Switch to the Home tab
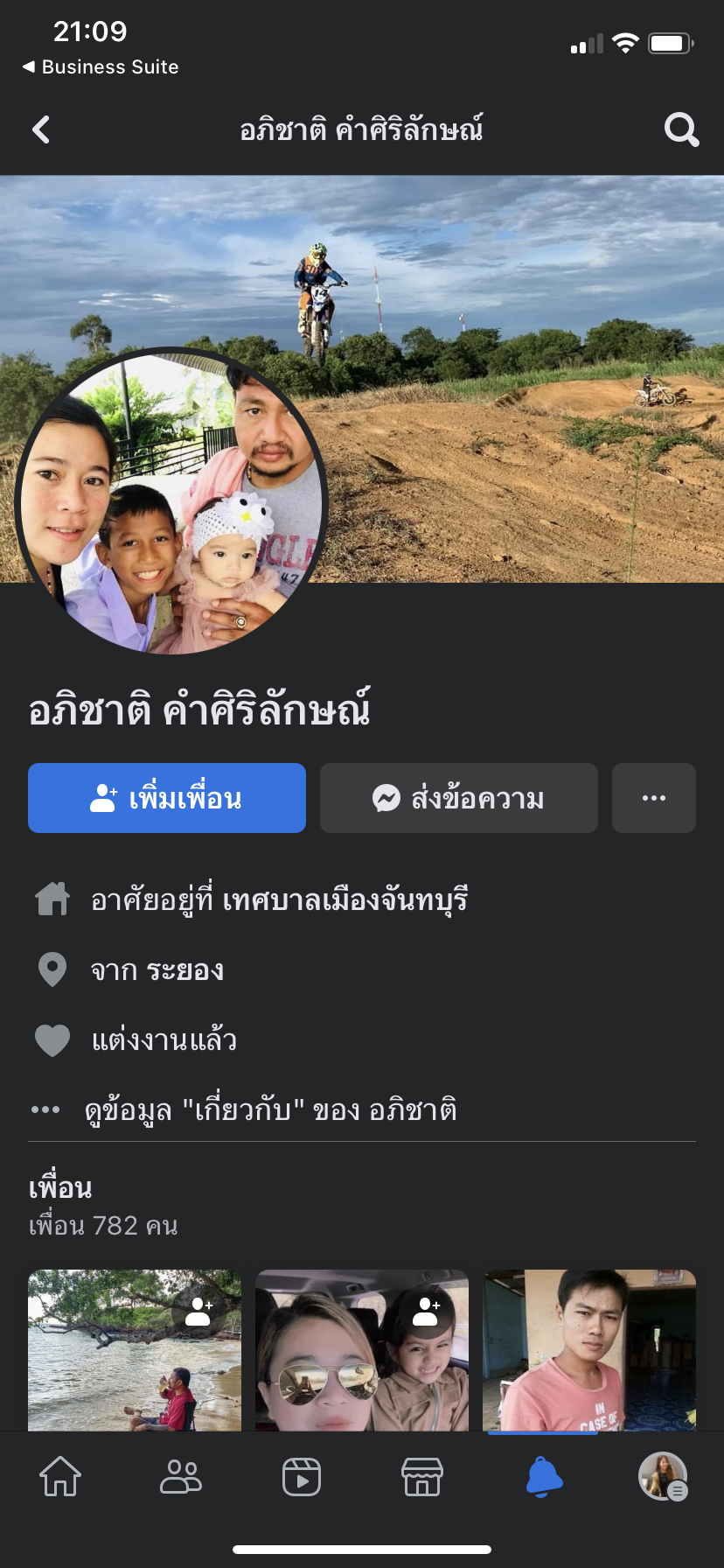The image size is (724, 1568). click(60, 1476)
